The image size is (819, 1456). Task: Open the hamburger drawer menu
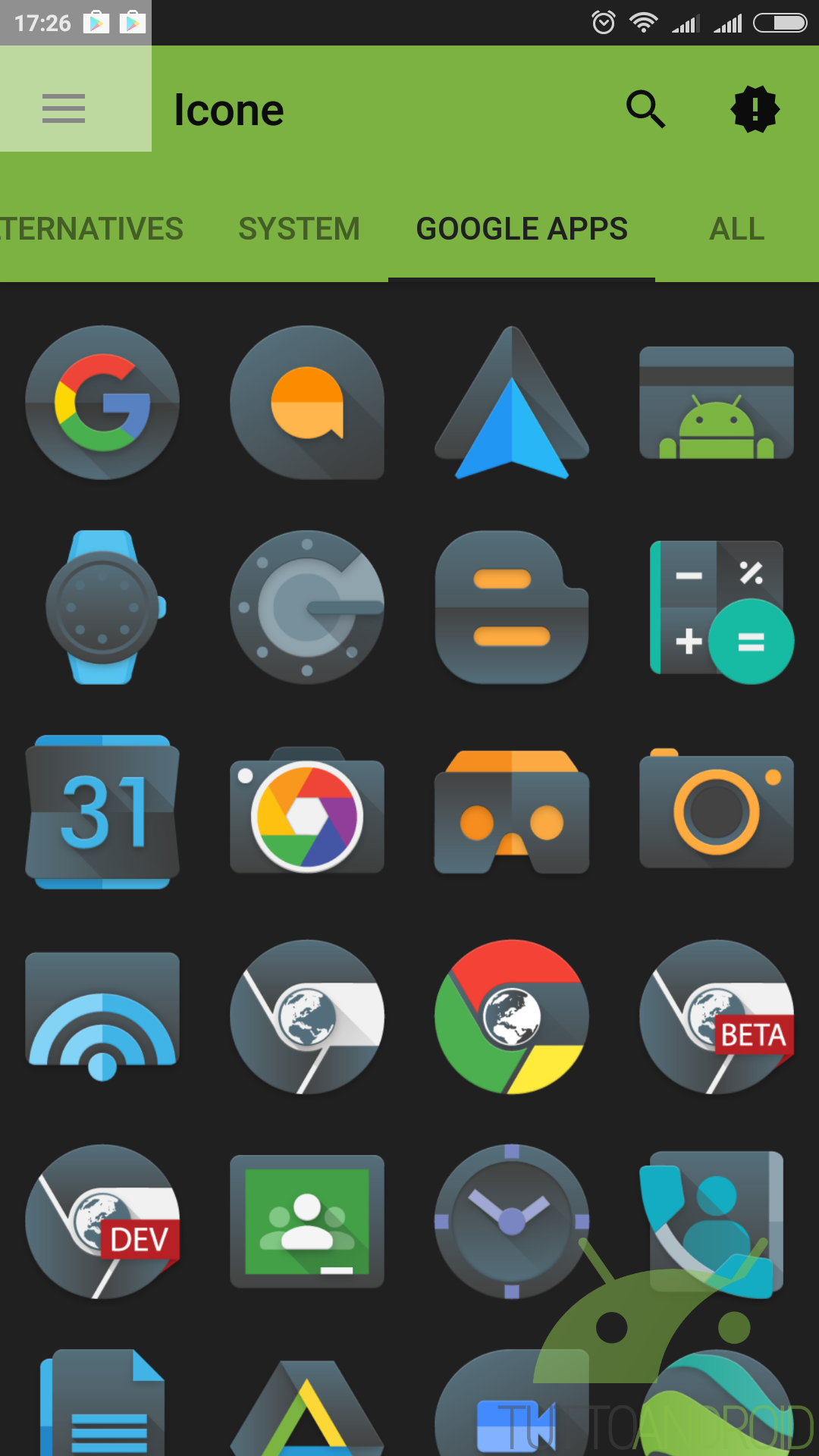[x=64, y=108]
